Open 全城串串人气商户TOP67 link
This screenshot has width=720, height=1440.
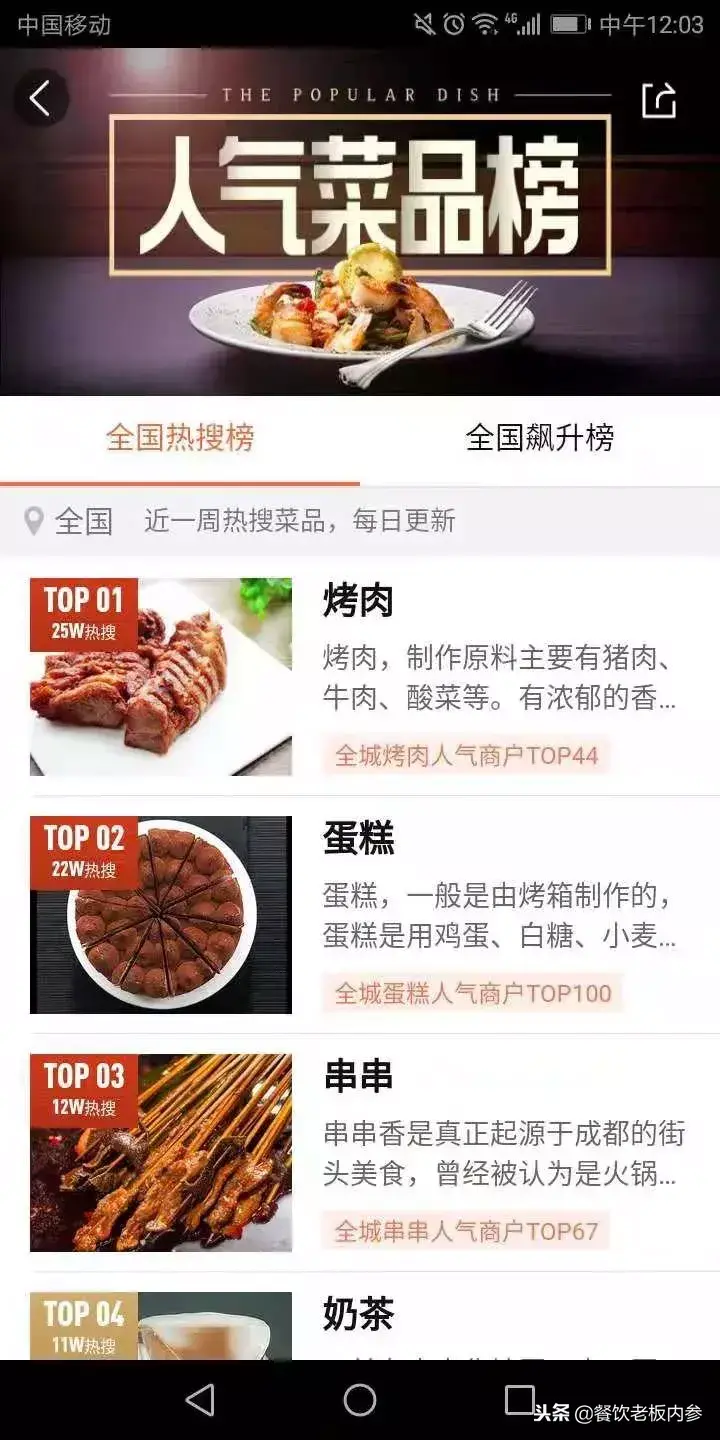tap(466, 1231)
